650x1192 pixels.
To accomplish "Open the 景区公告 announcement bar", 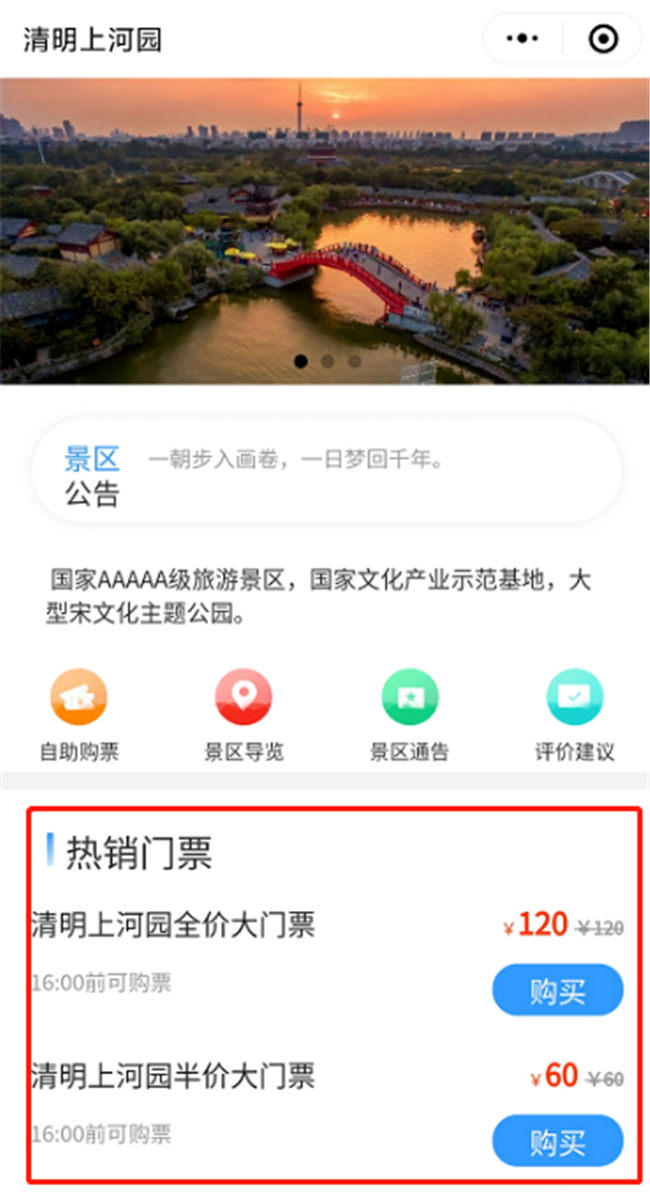I will click(x=326, y=472).
